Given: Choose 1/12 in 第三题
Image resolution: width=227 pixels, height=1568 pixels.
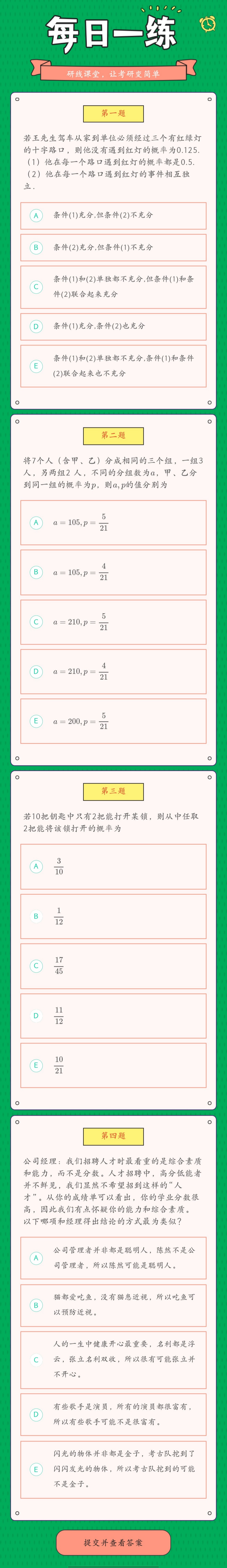Looking at the screenshot, I should 113,916.
